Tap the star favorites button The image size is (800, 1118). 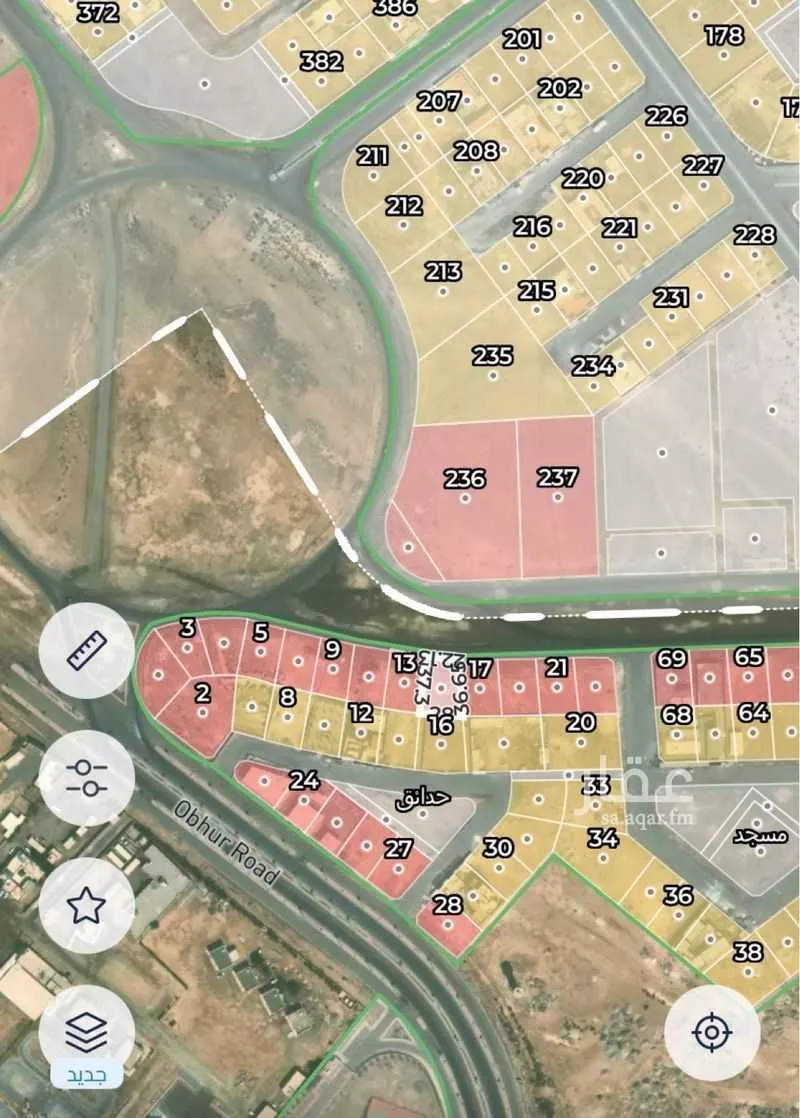coord(86,905)
